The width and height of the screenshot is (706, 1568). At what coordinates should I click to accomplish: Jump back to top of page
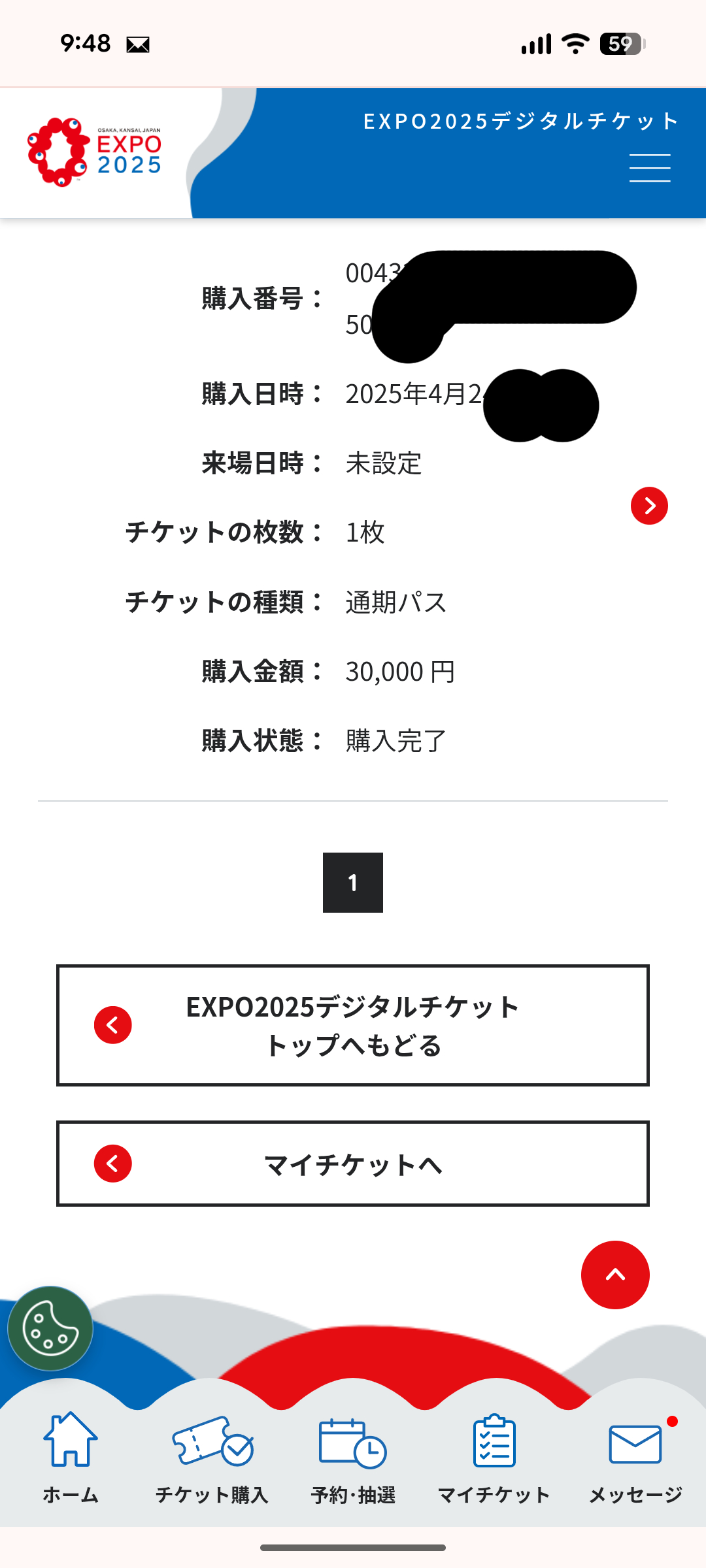click(615, 1275)
